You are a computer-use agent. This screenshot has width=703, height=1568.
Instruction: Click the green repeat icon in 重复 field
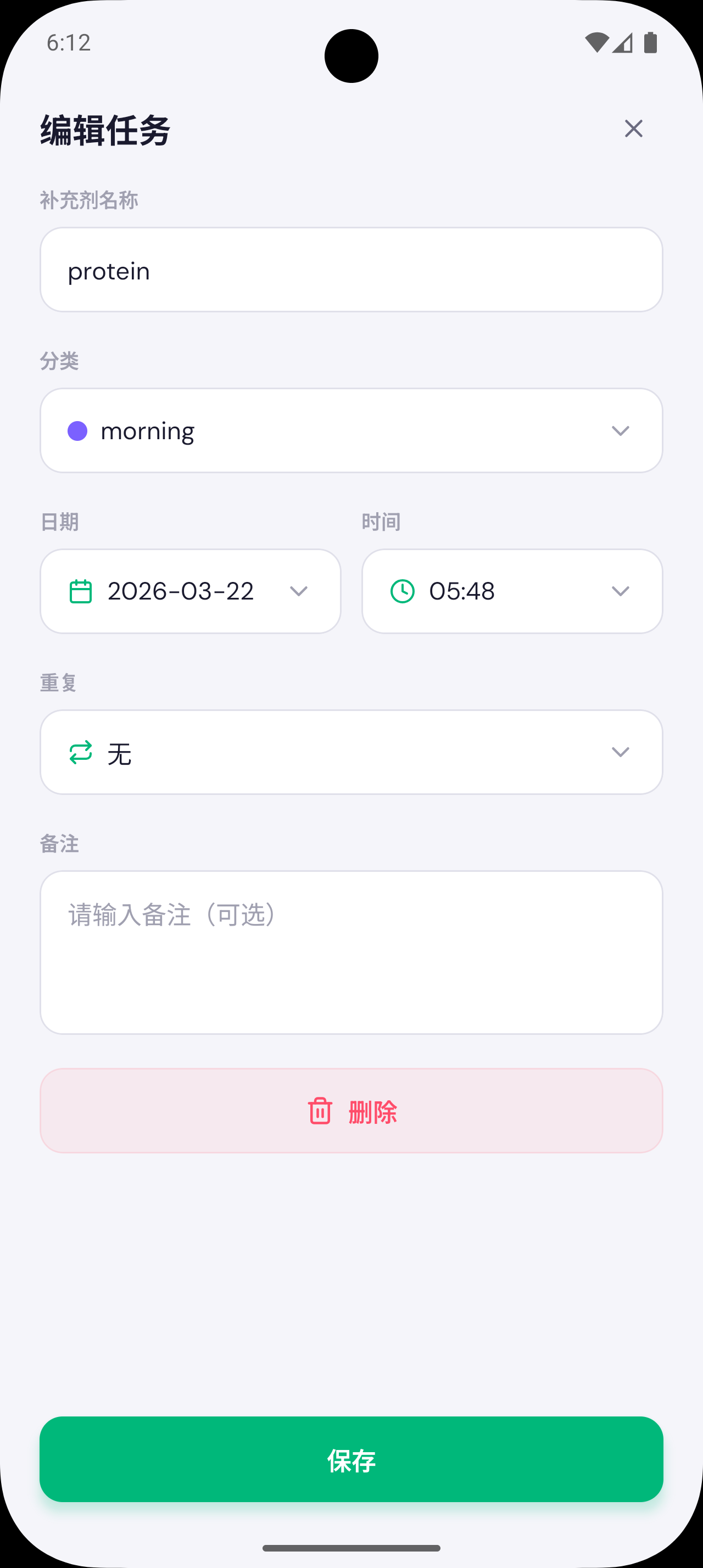click(x=82, y=752)
